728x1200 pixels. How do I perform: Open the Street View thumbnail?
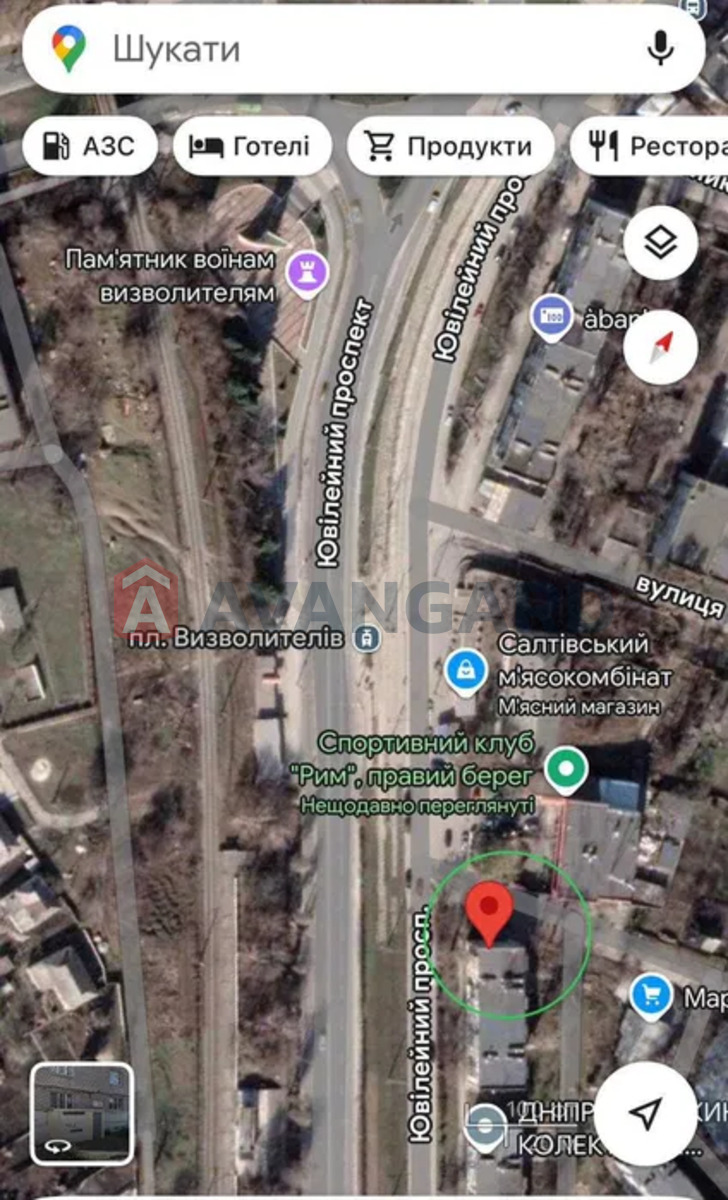coord(82,1113)
